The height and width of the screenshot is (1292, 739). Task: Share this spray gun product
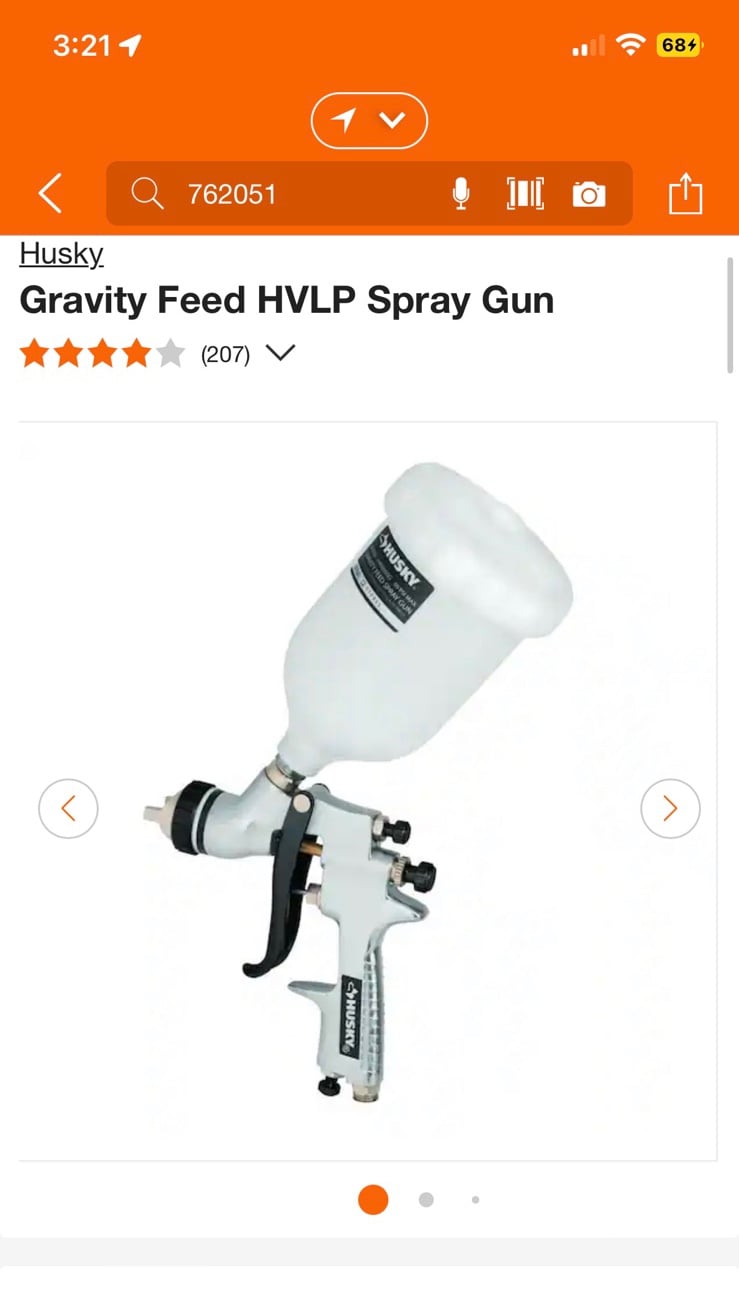coord(686,193)
